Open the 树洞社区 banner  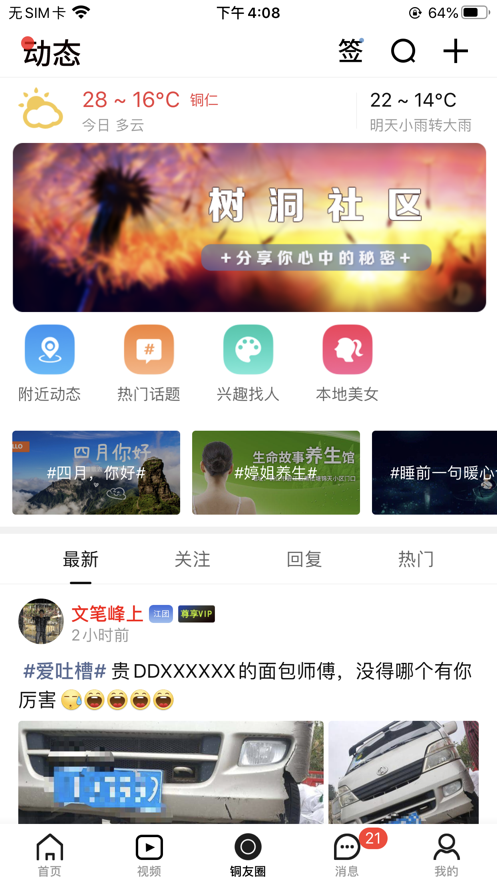pos(249,227)
